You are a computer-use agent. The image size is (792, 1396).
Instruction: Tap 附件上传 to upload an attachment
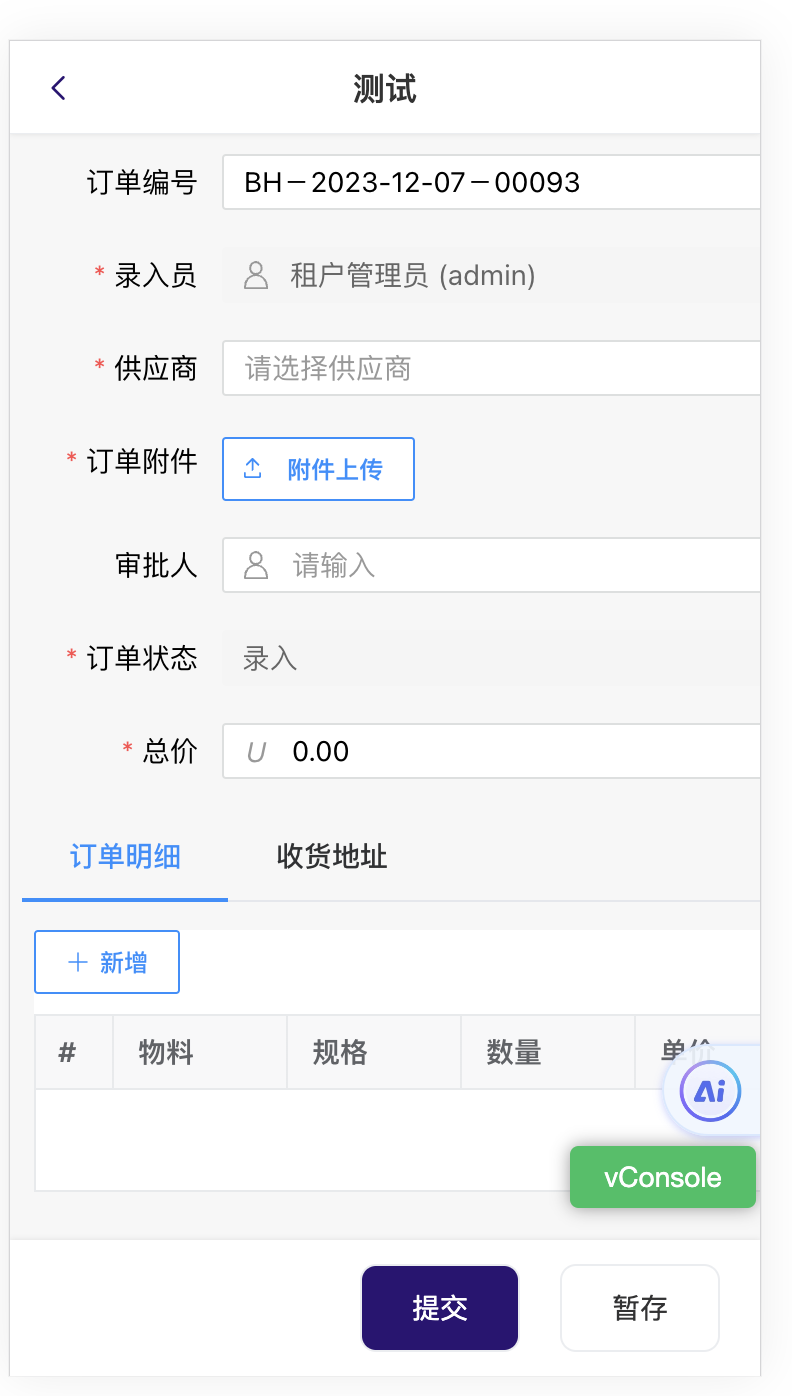pos(318,469)
